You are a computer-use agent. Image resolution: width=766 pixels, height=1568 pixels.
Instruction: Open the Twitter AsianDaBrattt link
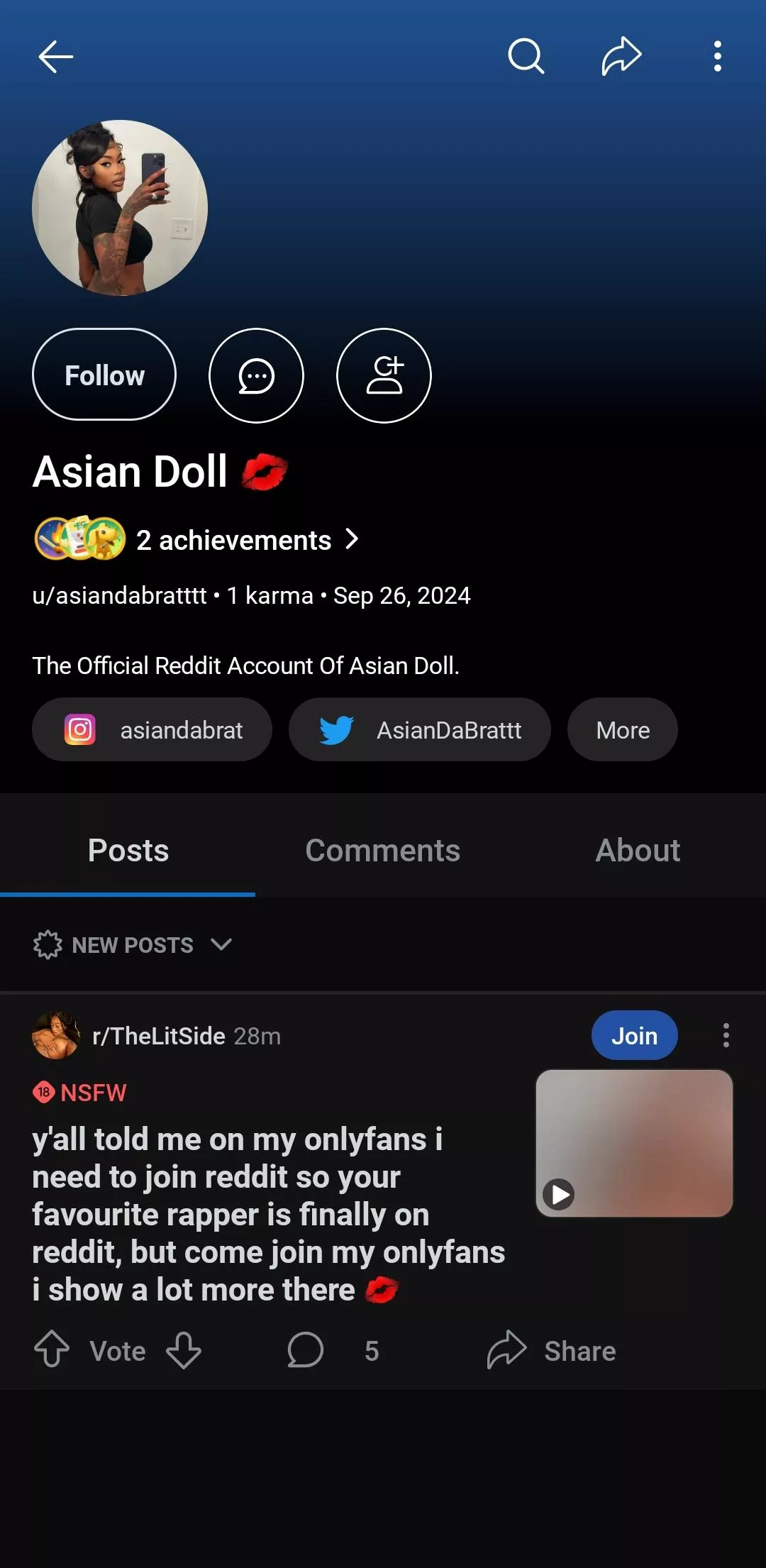(x=419, y=729)
